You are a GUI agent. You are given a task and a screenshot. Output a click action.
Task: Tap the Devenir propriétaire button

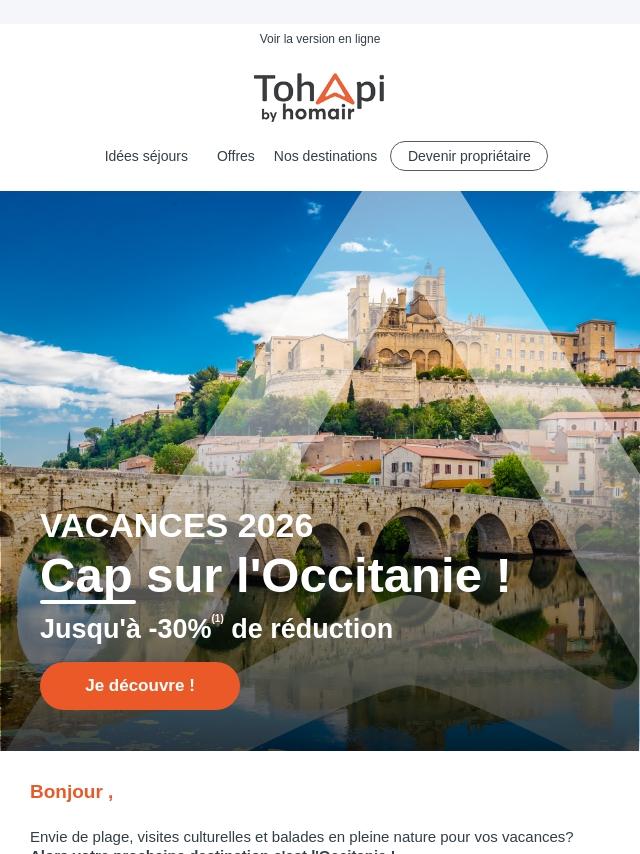coord(469,156)
